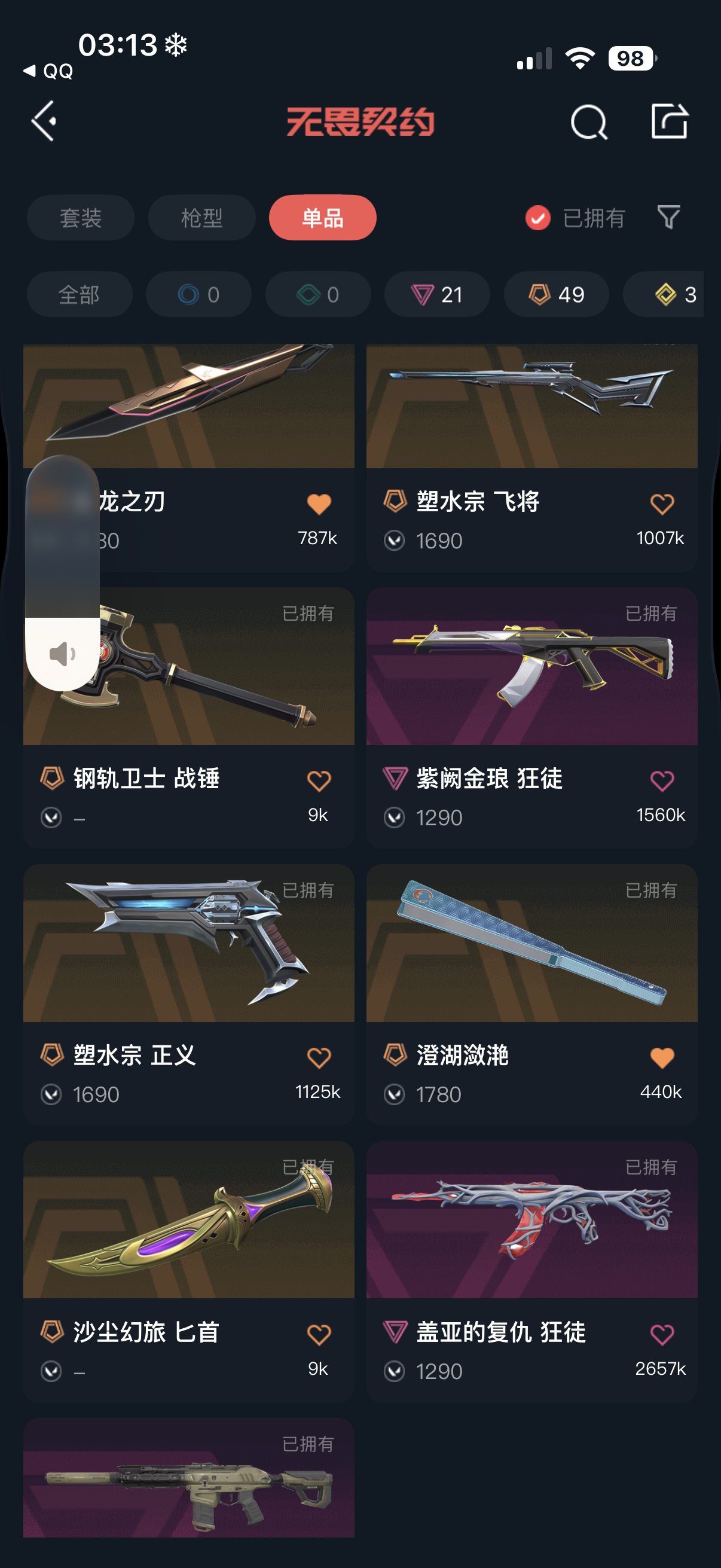Select the 单品 tab
Screen dimensions: 721x1568
pyautogui.click(x=322, y=218)
